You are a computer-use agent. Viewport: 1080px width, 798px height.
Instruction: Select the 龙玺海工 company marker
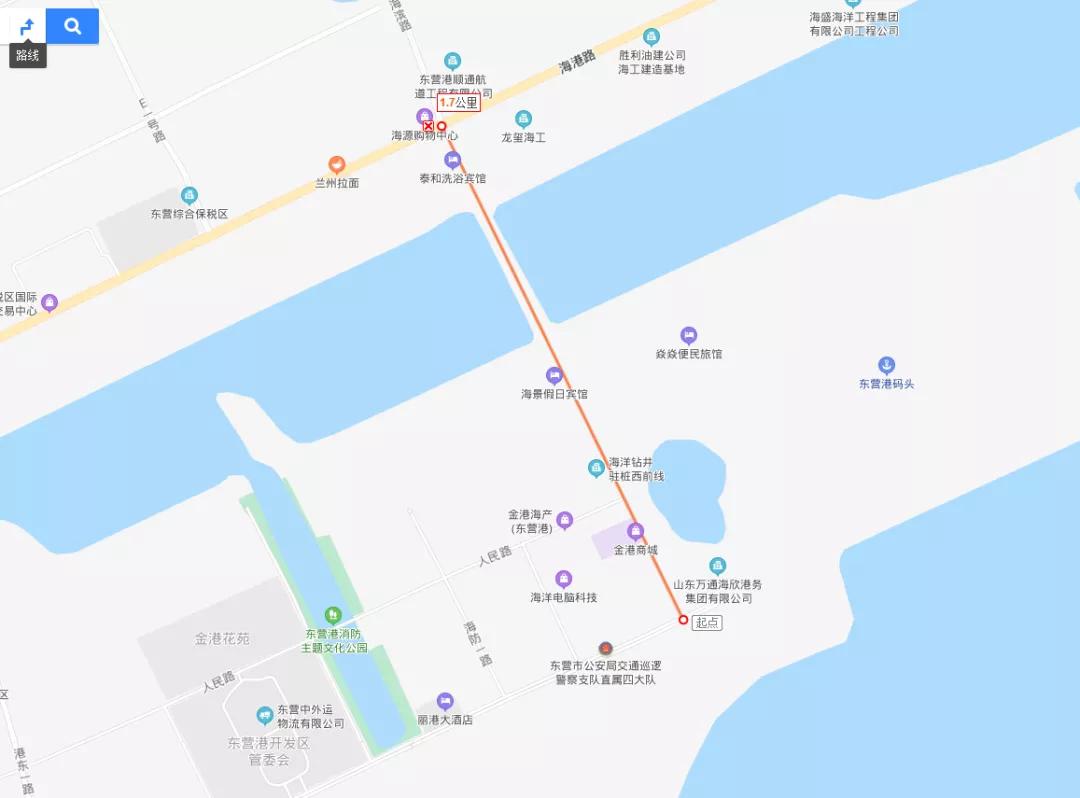click(523, 119)
